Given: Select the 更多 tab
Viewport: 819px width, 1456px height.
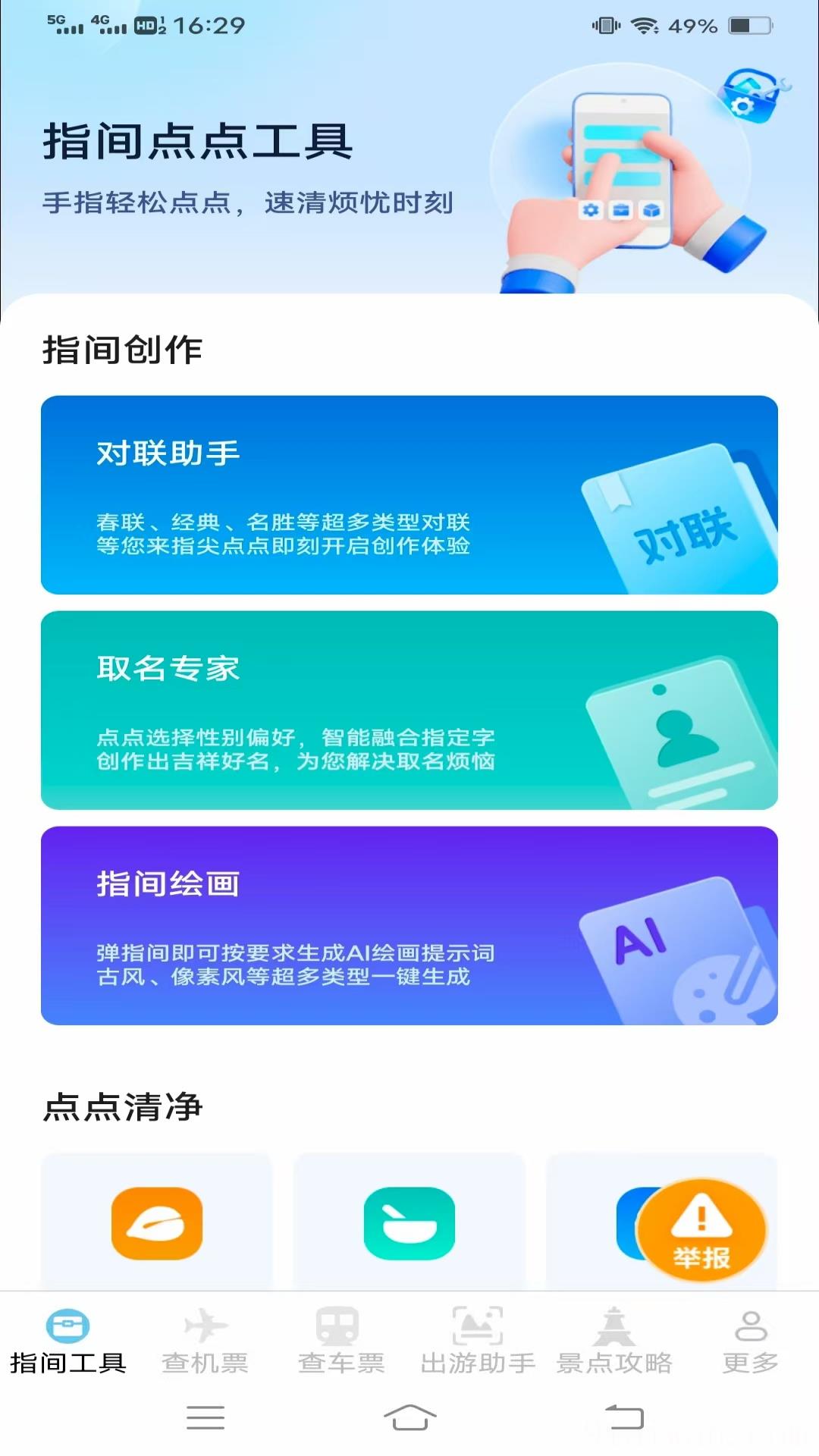Looking at the screenshot, I should pyautogui.click(x=751, y=1341).
